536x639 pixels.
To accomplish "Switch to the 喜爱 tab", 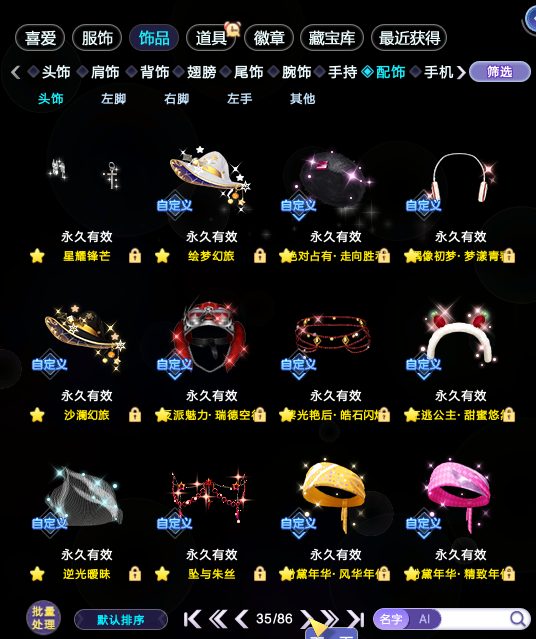I will pos(40,38).
